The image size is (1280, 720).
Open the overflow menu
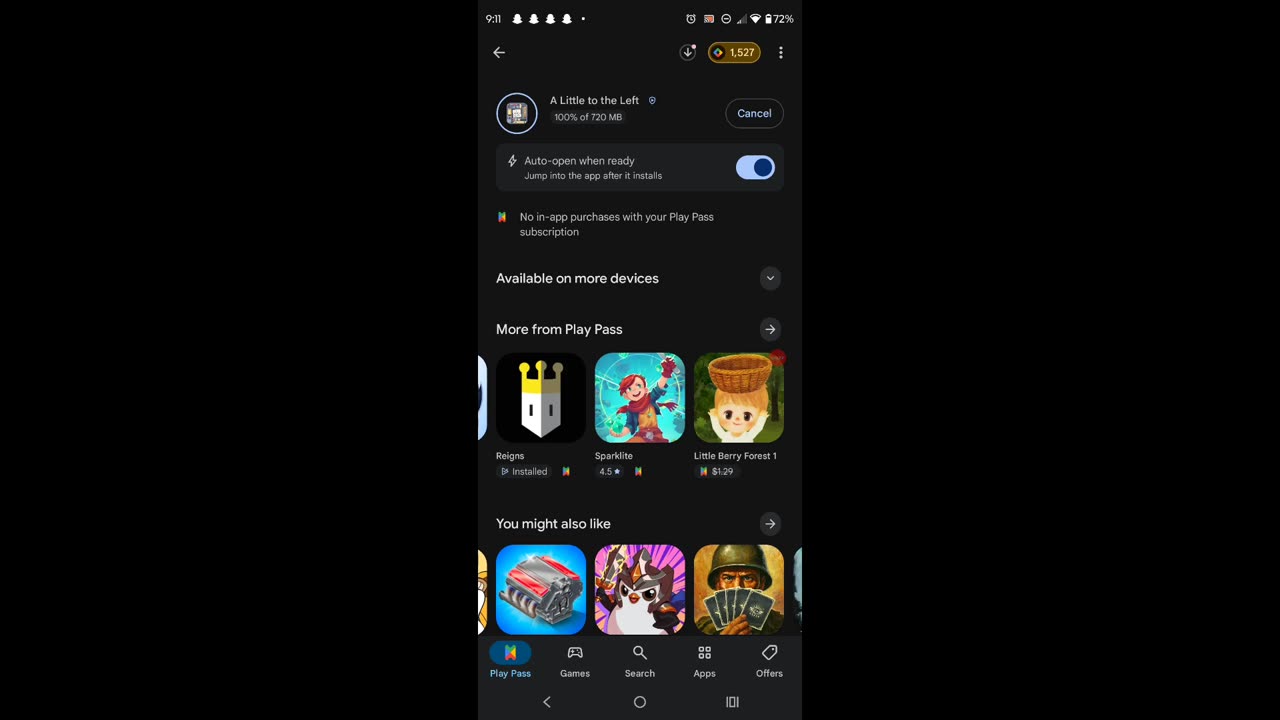(781, 53)
